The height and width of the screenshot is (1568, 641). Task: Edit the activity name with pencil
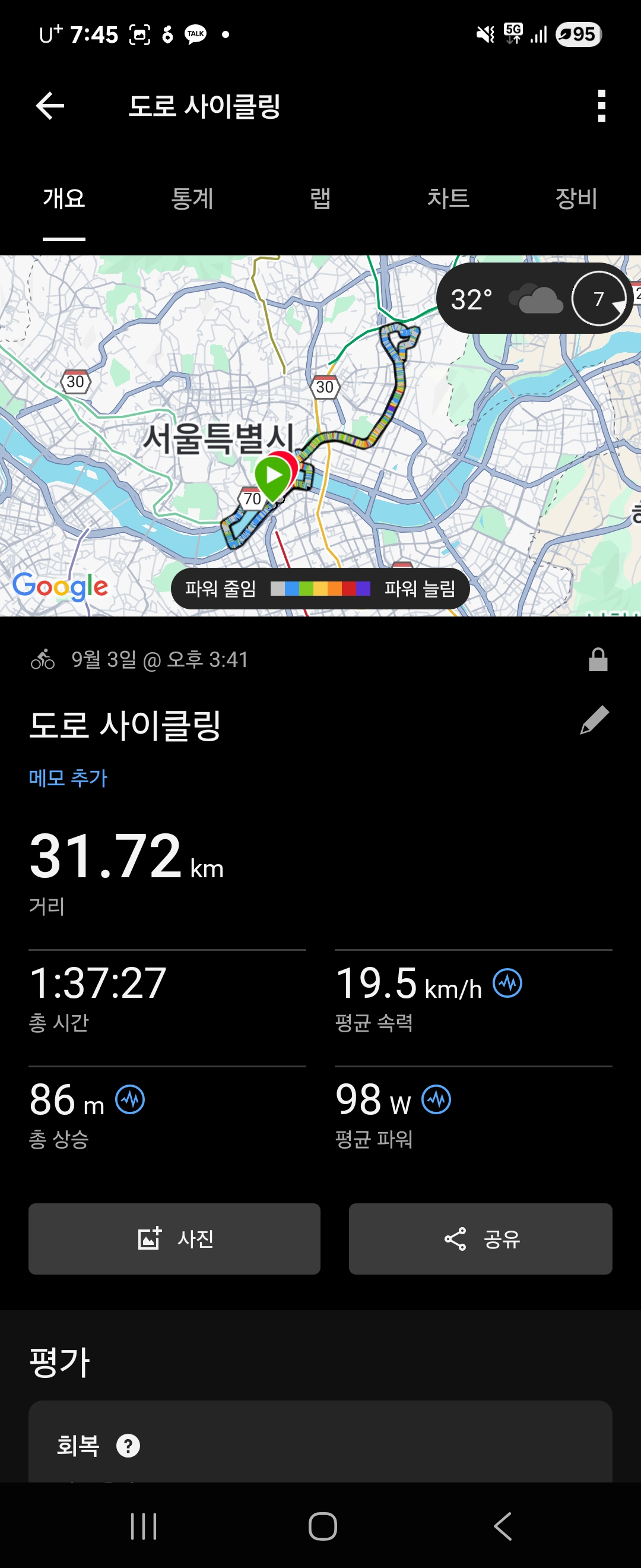pos(594,720)
